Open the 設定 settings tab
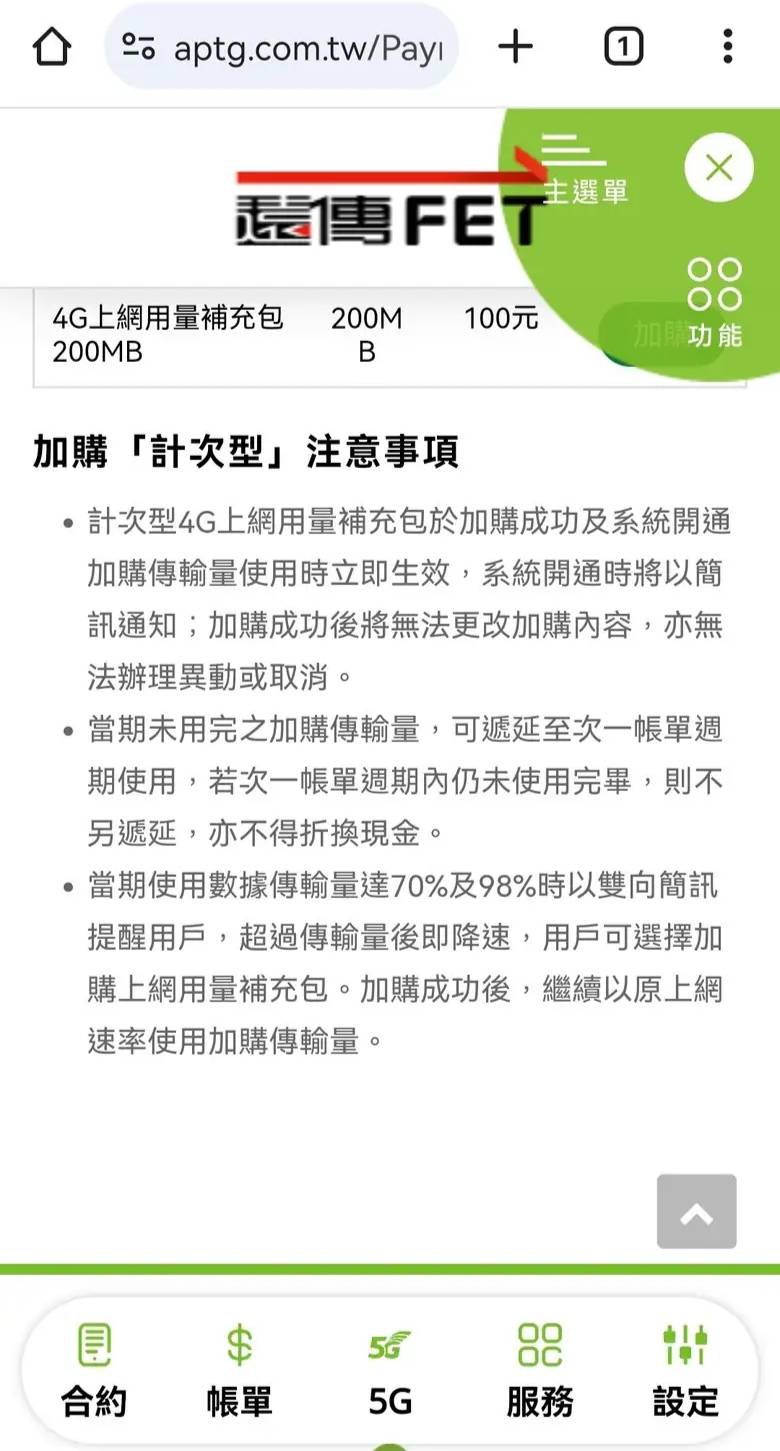Viewport: 780px width, 1451px height. click(686, 1370)
